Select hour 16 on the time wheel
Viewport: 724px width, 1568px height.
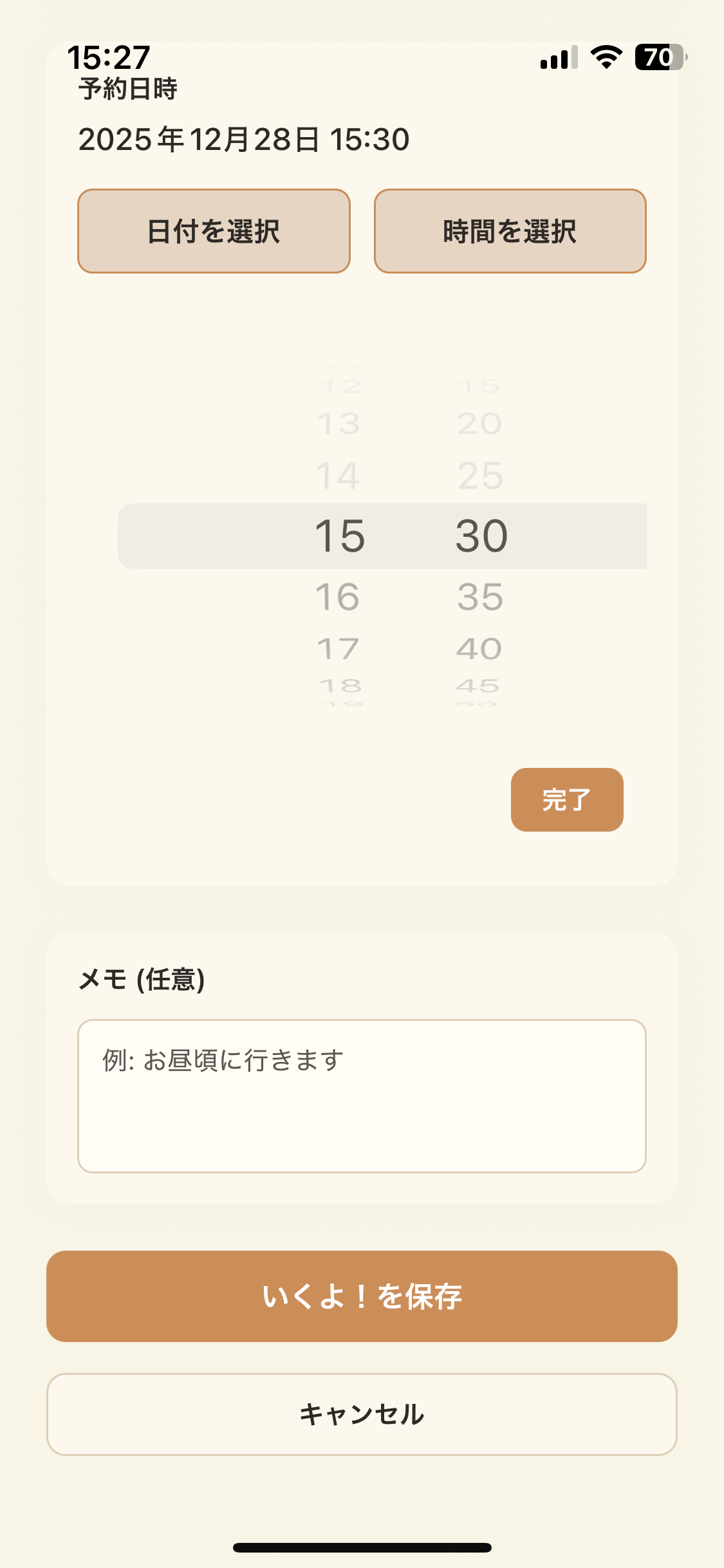[341, 597]
